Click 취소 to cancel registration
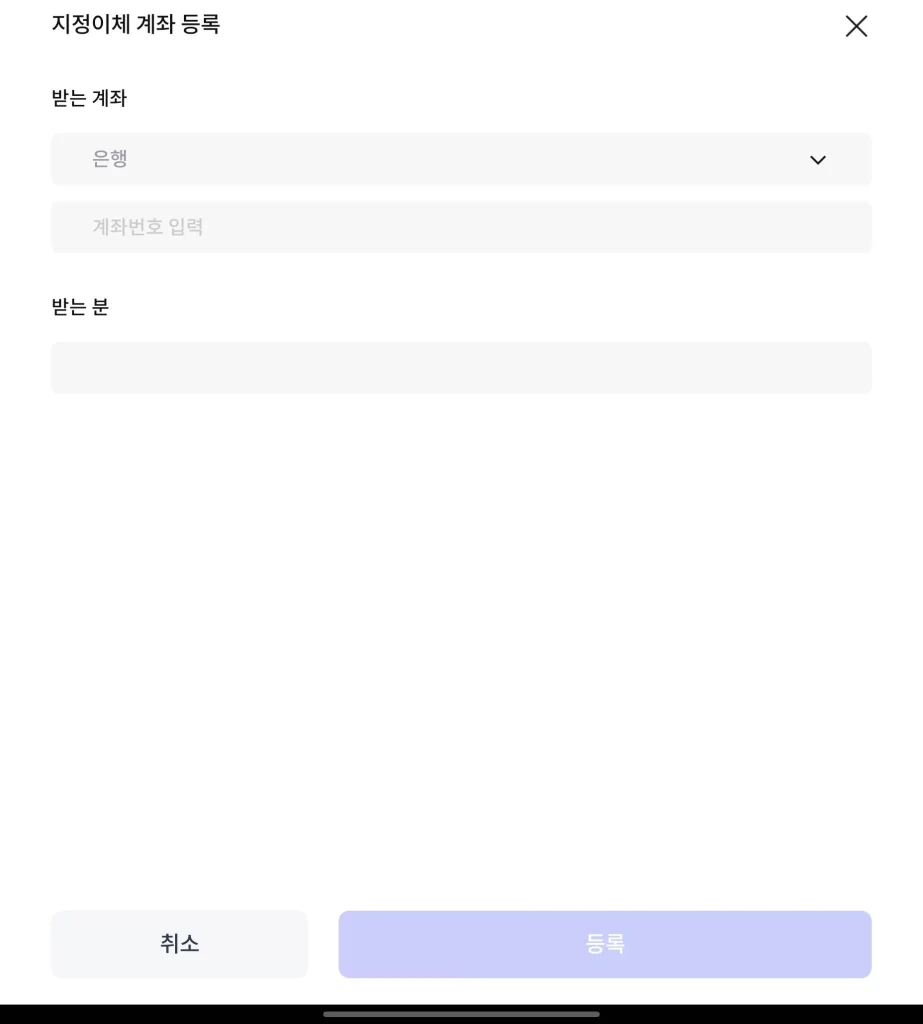 pos(179,943)
